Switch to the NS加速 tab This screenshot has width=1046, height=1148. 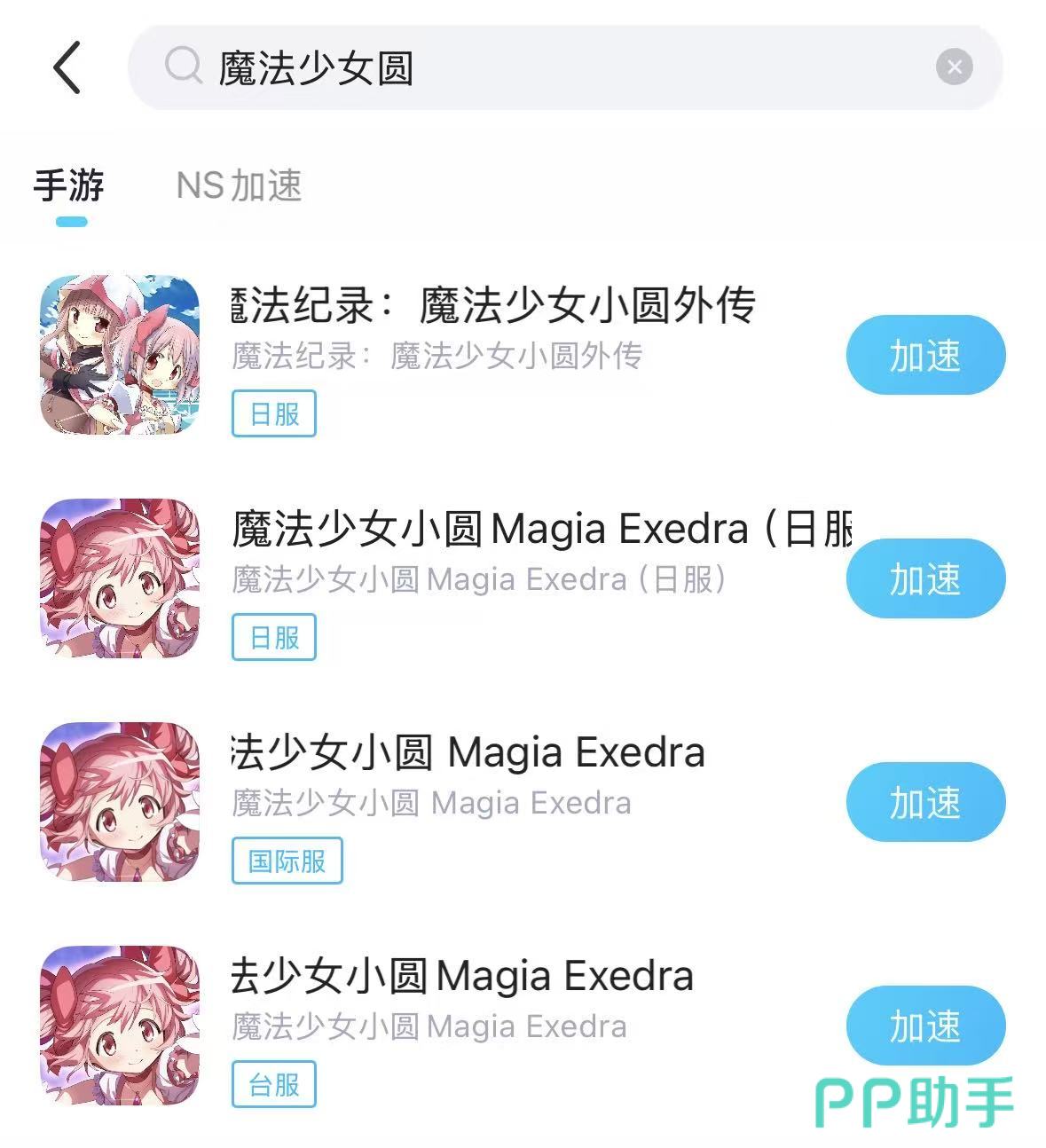[239, 186]
